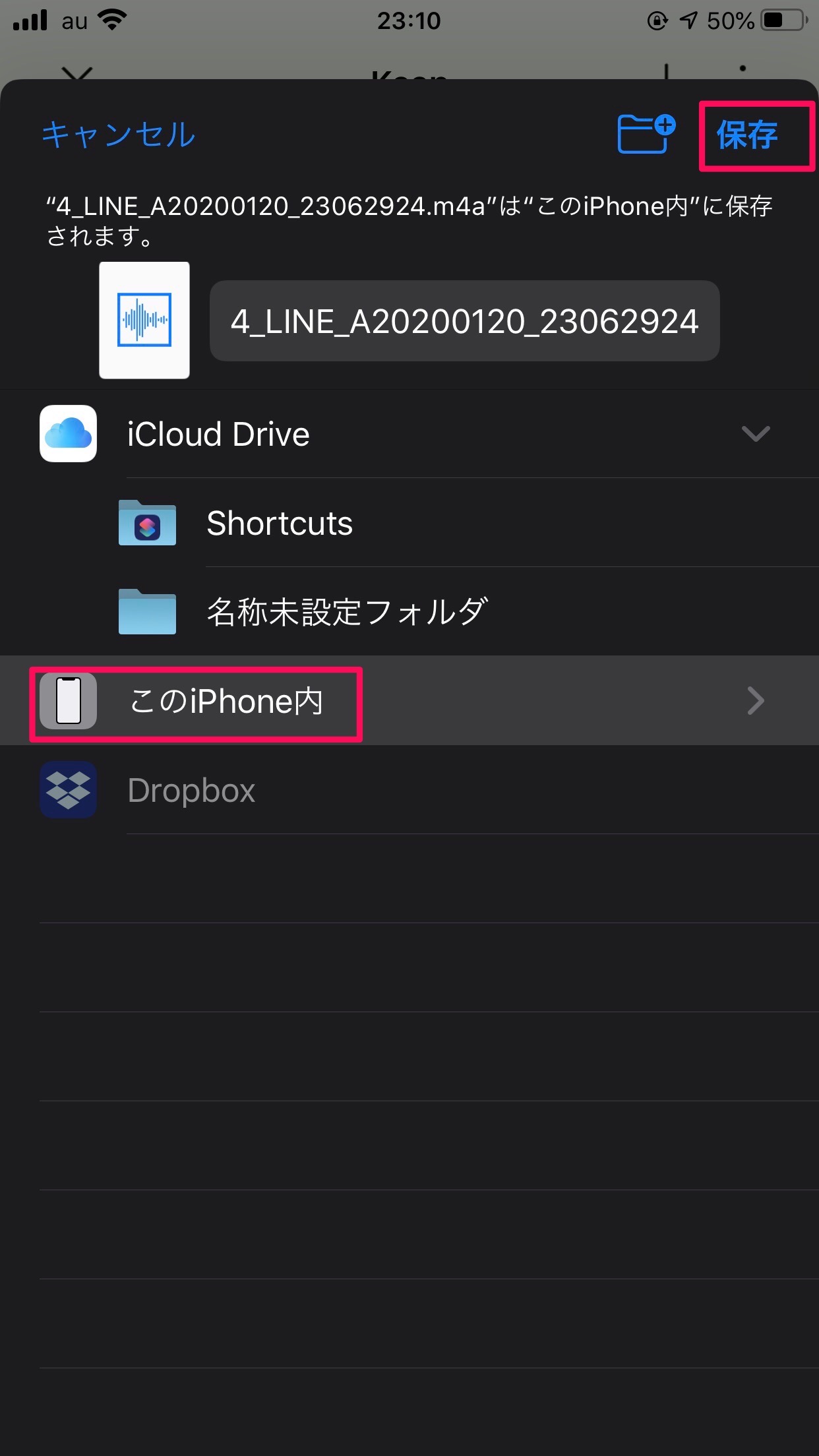Tap the iPhone device icon beside このiPhone内
Screen dimensions: 819x1456
68,701
